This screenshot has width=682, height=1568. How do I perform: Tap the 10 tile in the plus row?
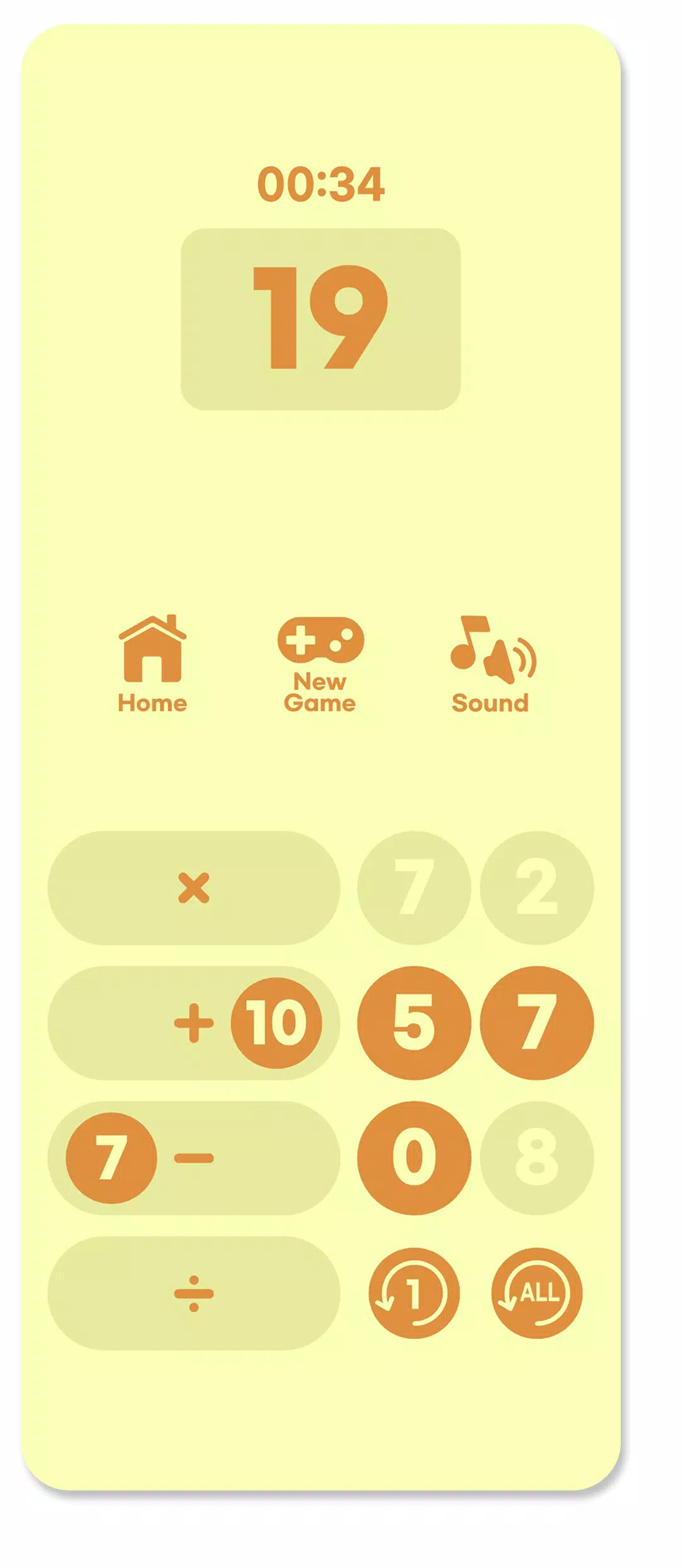pos(276,1023)
